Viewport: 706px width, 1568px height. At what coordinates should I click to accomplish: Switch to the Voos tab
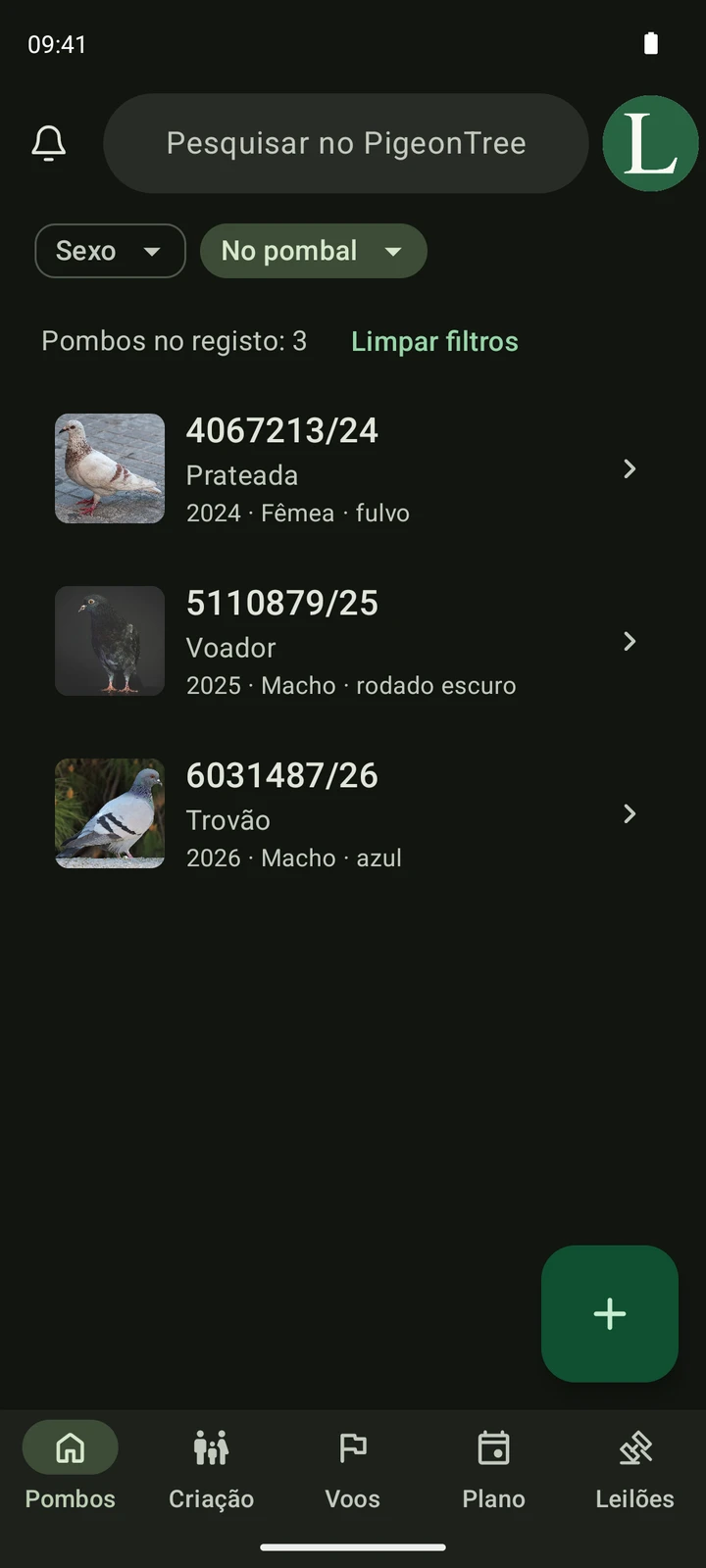[353, 1468]
